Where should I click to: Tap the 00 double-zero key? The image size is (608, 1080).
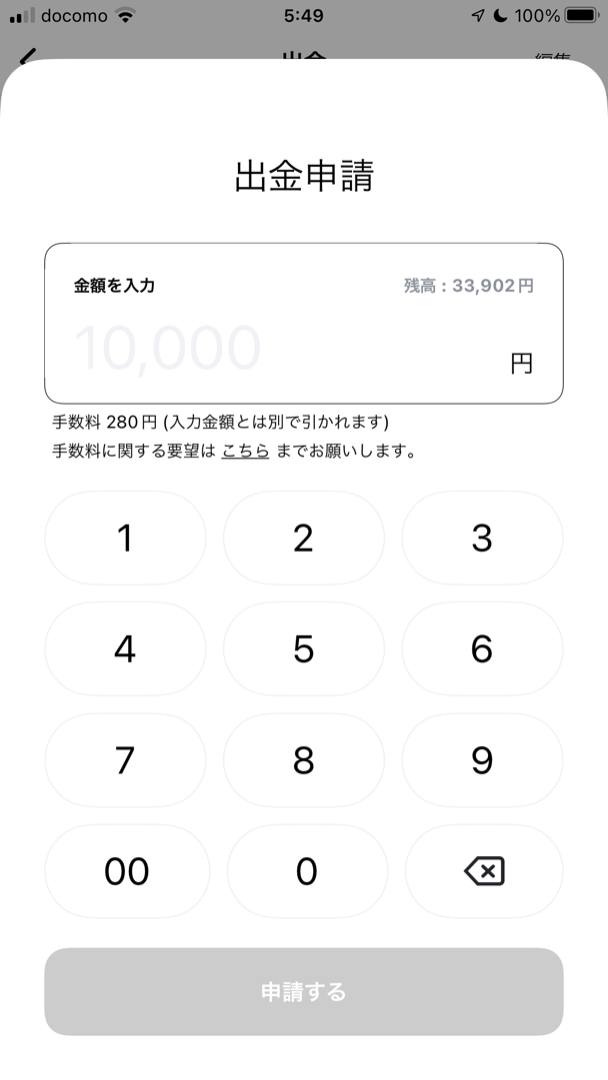[x=127, y=871]
